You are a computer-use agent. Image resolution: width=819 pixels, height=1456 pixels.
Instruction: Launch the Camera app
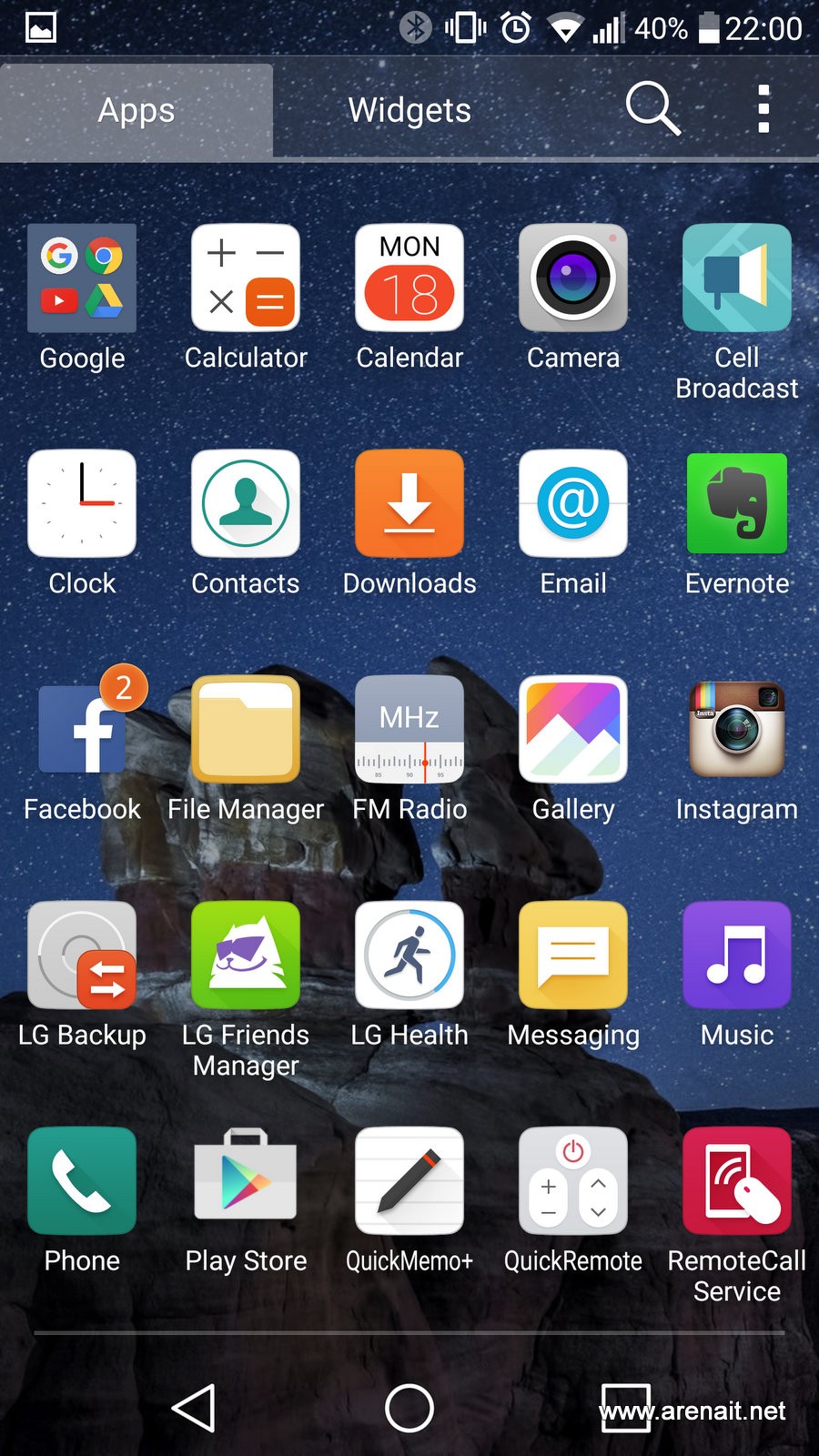tap(573, 278)
